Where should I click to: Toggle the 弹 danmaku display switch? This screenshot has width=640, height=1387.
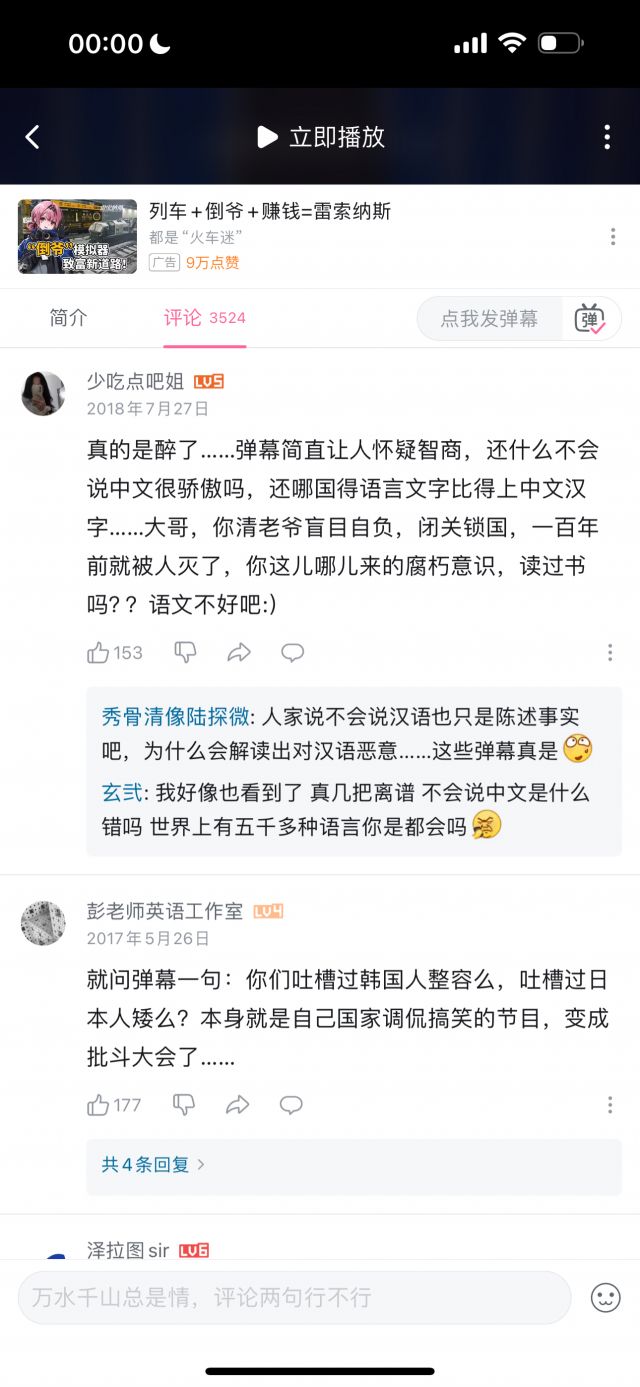click(590, 319)
